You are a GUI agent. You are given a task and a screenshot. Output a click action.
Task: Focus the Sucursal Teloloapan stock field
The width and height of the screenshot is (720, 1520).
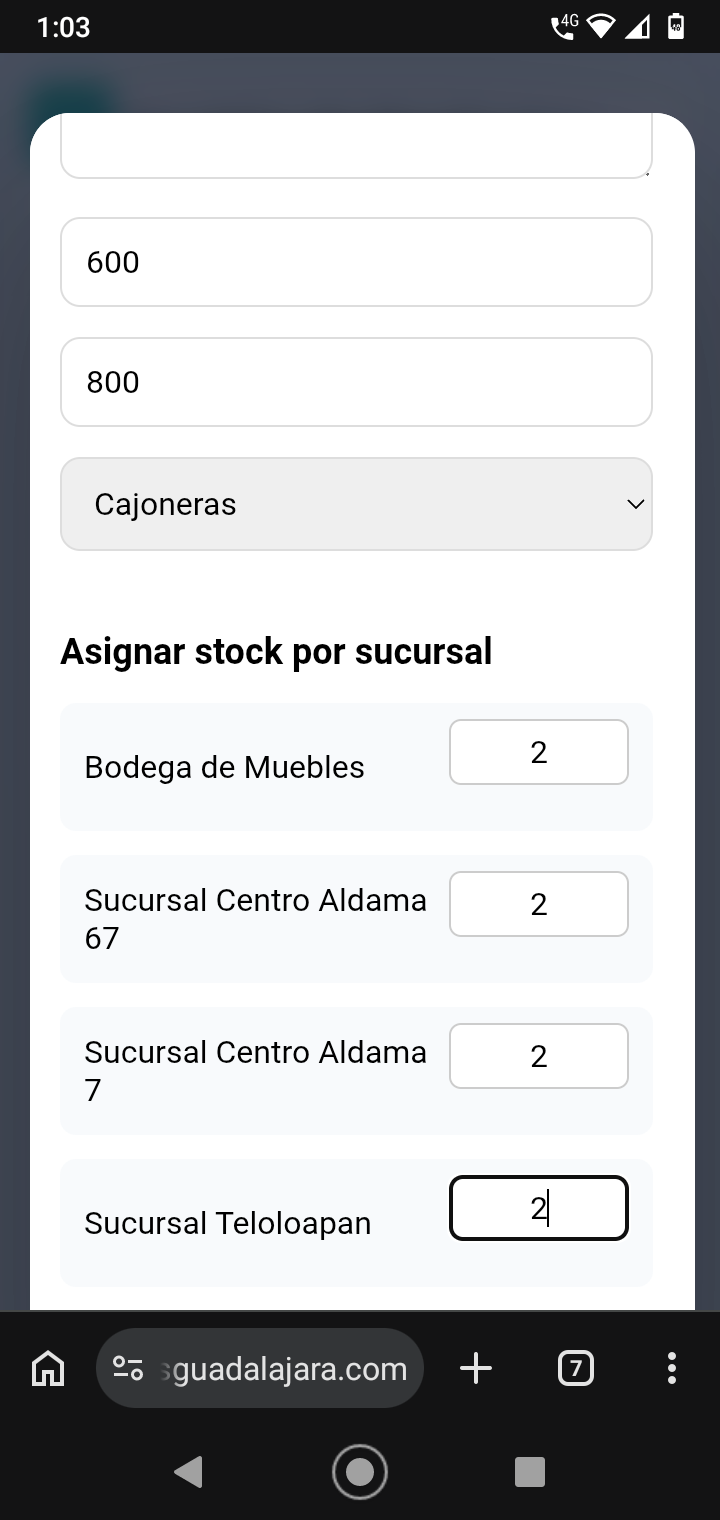click(x=538, y=1208)
